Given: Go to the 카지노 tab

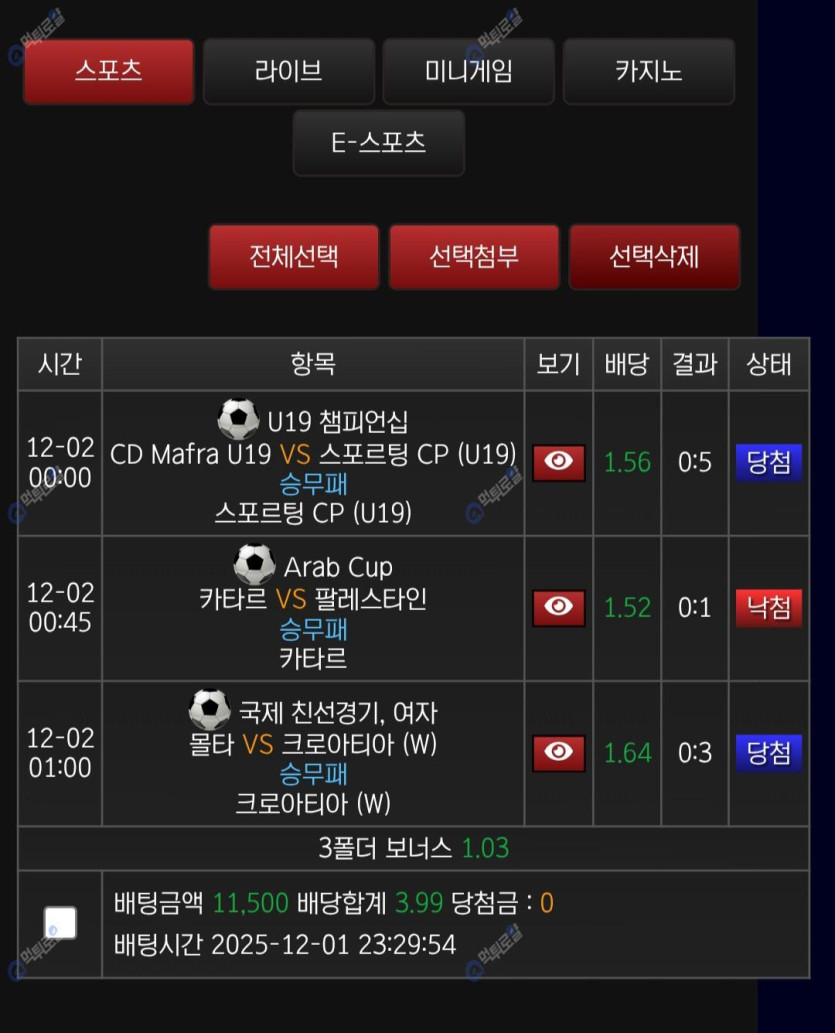Looking at the screenshot, I should 648,72.
